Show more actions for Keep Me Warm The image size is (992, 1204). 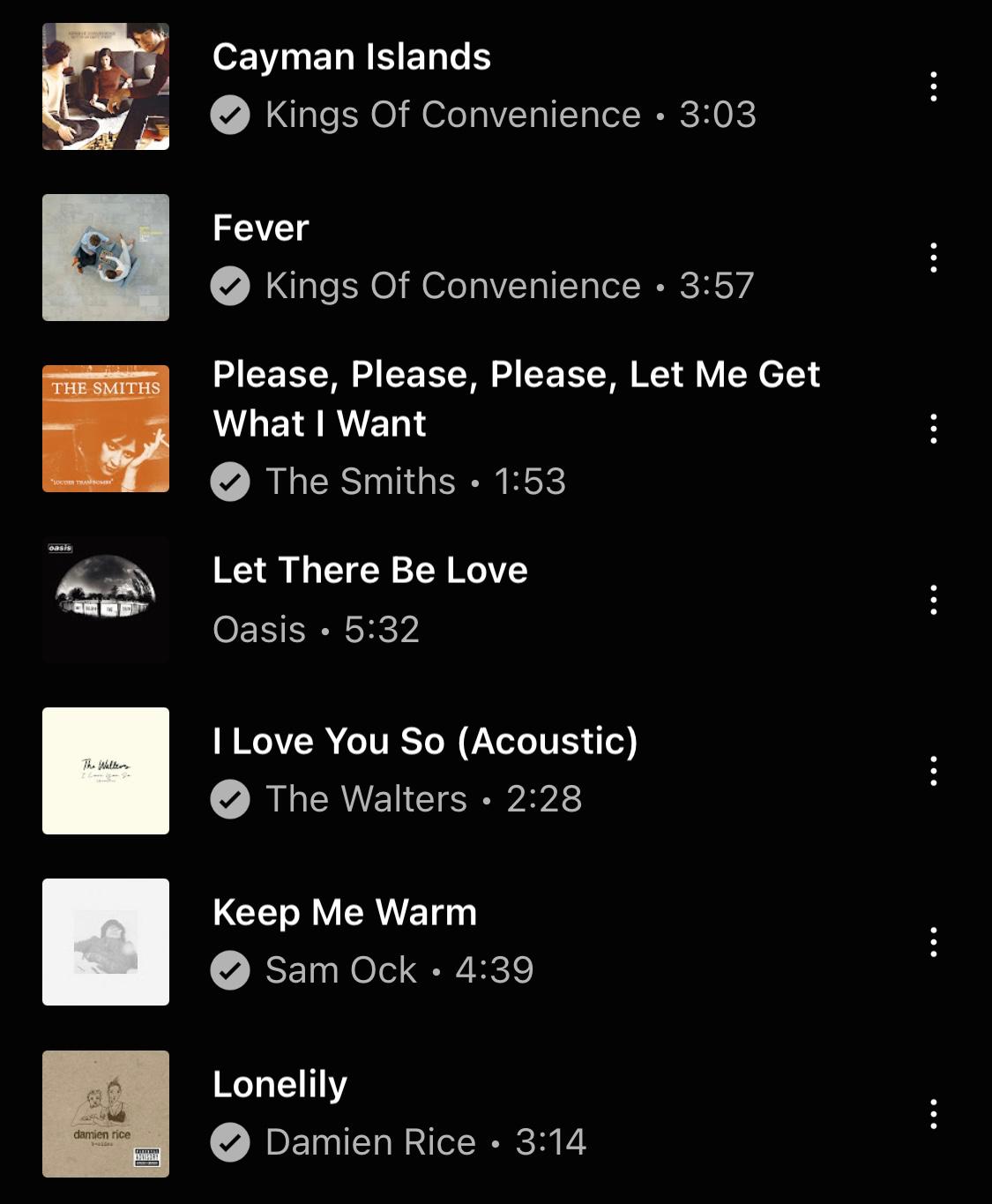(x=933, y=942)
